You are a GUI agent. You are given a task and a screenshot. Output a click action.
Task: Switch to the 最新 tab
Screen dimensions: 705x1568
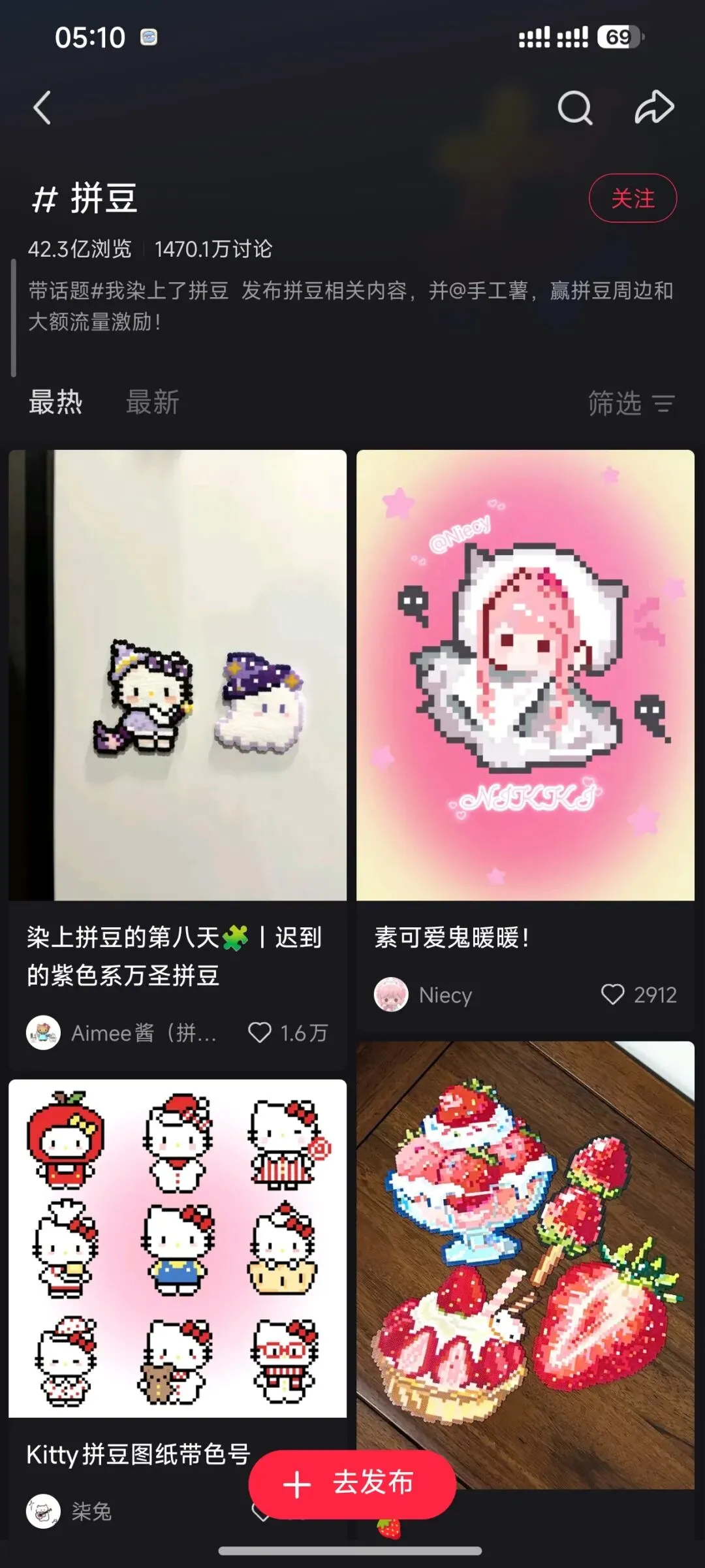(x=152, y=402)
